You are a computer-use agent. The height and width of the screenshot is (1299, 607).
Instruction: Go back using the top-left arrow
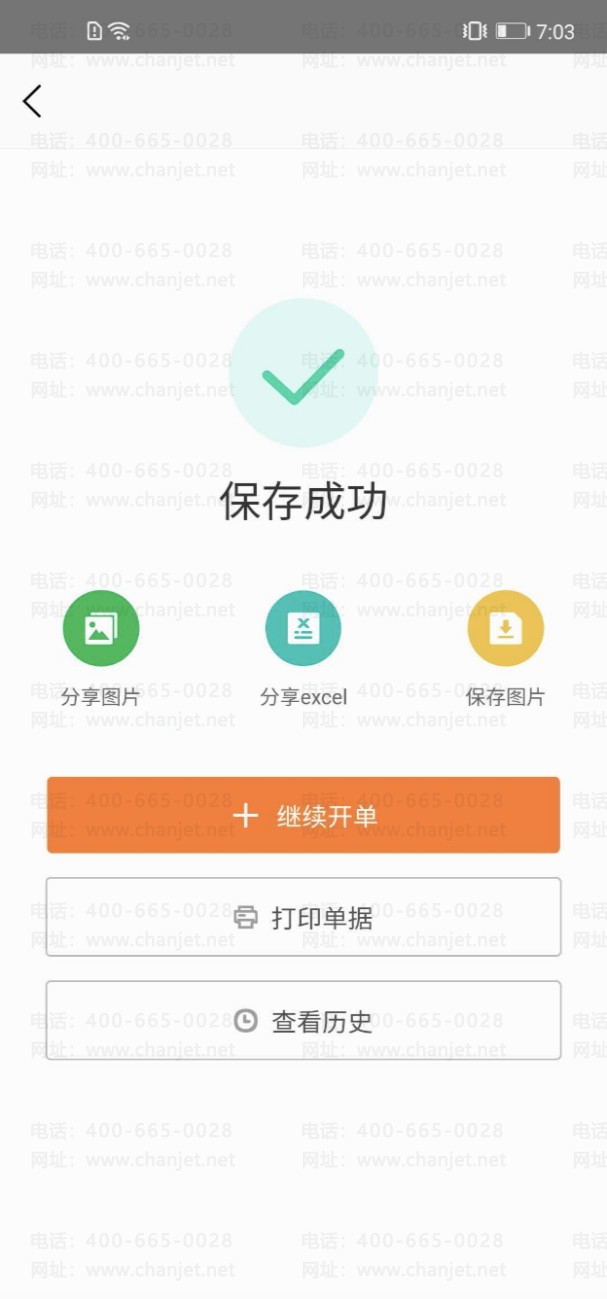tap(32, 101)
